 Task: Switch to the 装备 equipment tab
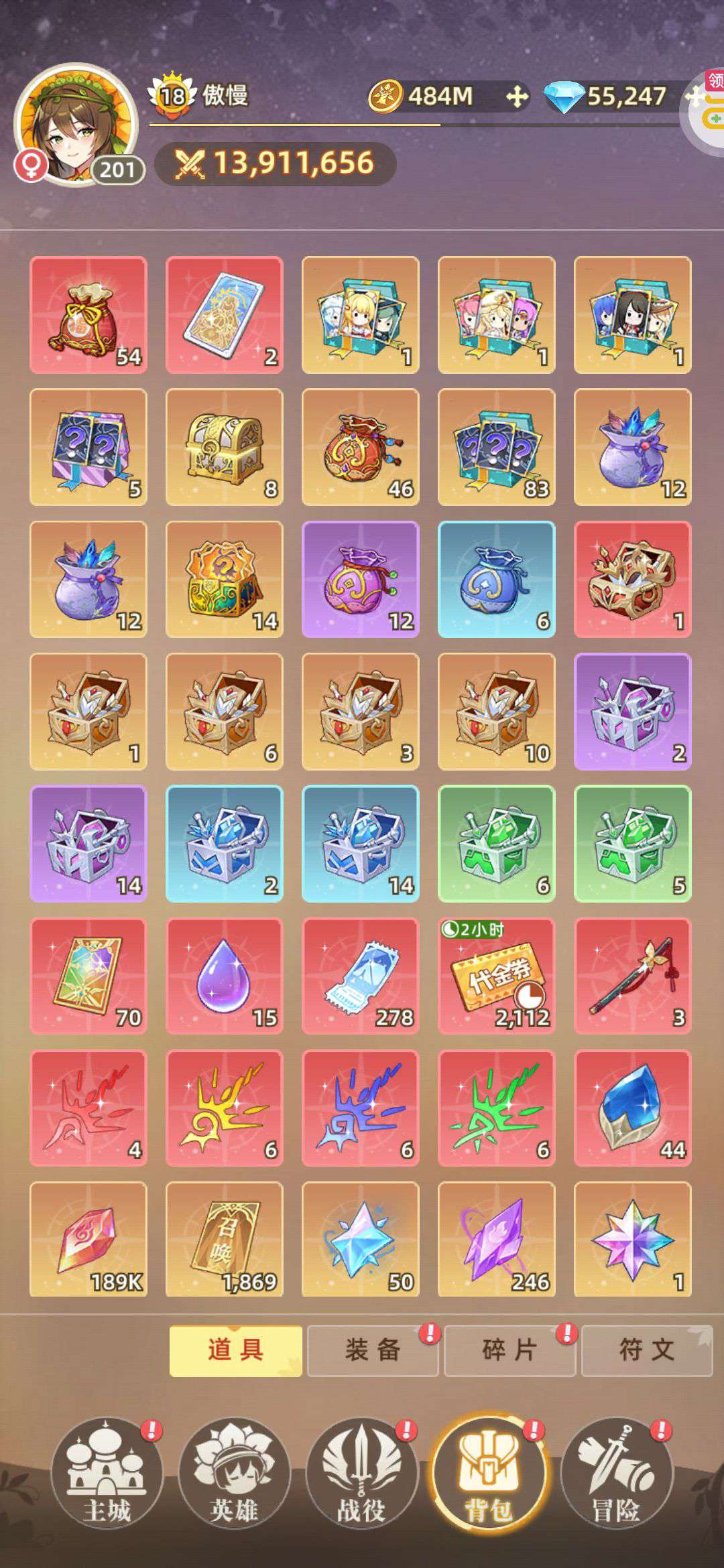coord(373,1350)
